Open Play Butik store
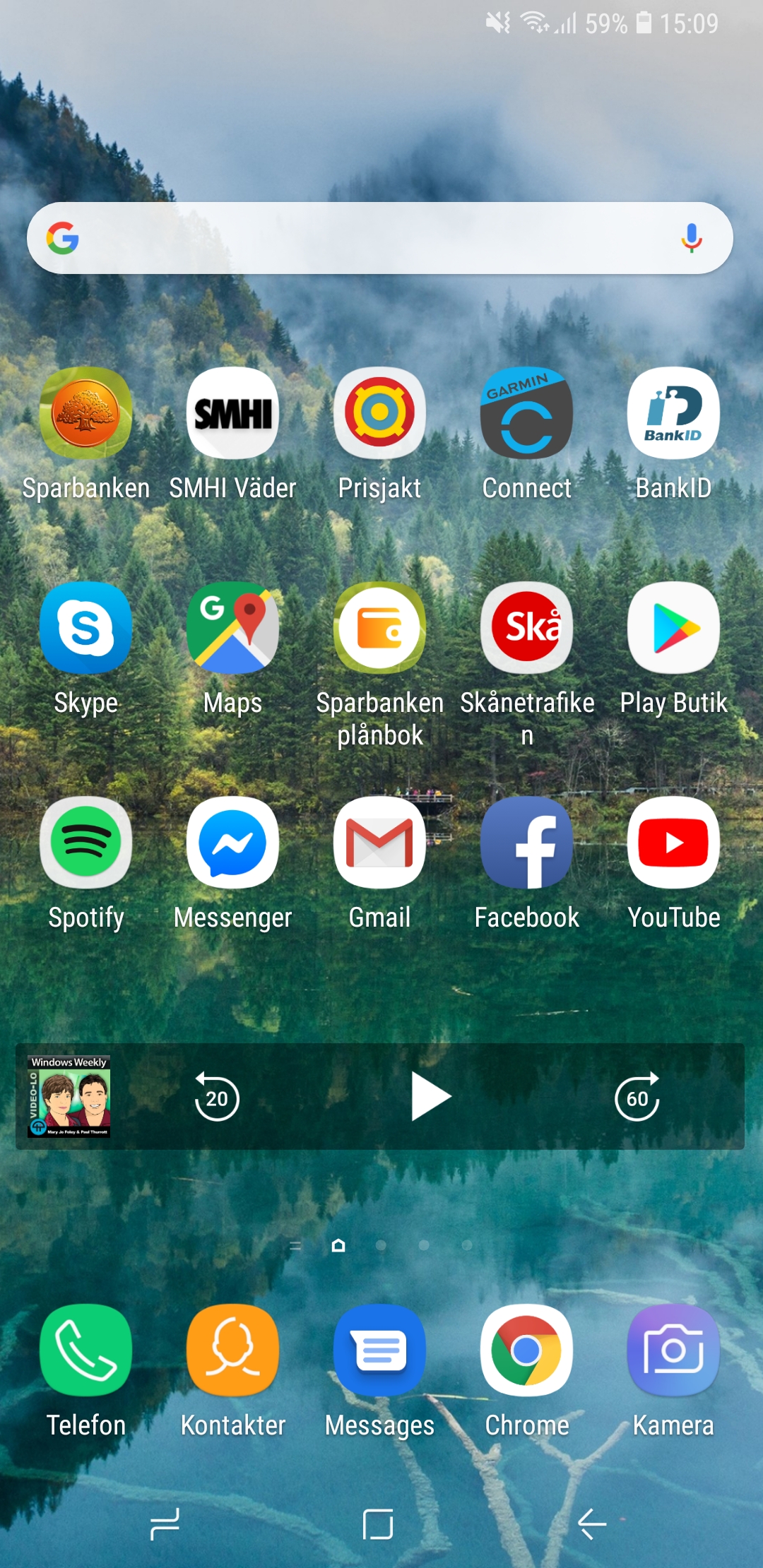This screenshot has width=763, height=1568. tap(673, 628)
